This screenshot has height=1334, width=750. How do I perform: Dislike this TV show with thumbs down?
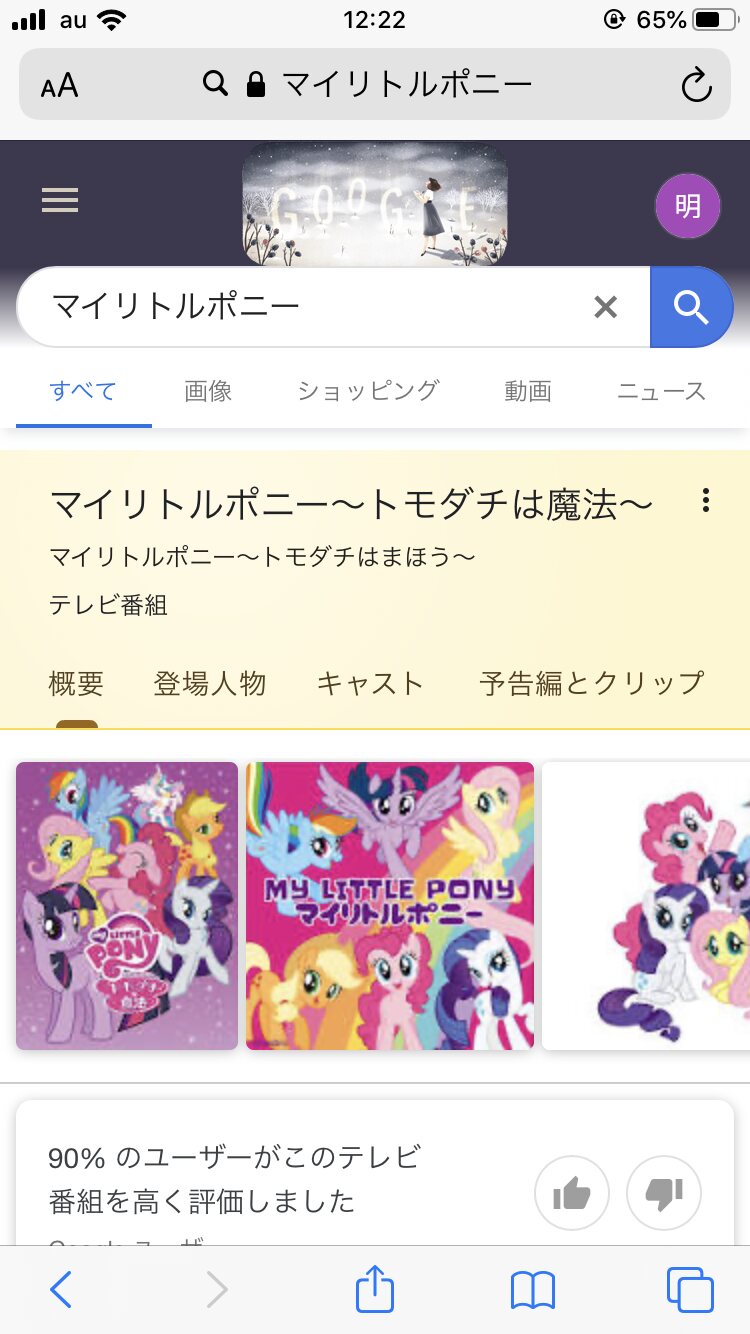(664, 1192)
